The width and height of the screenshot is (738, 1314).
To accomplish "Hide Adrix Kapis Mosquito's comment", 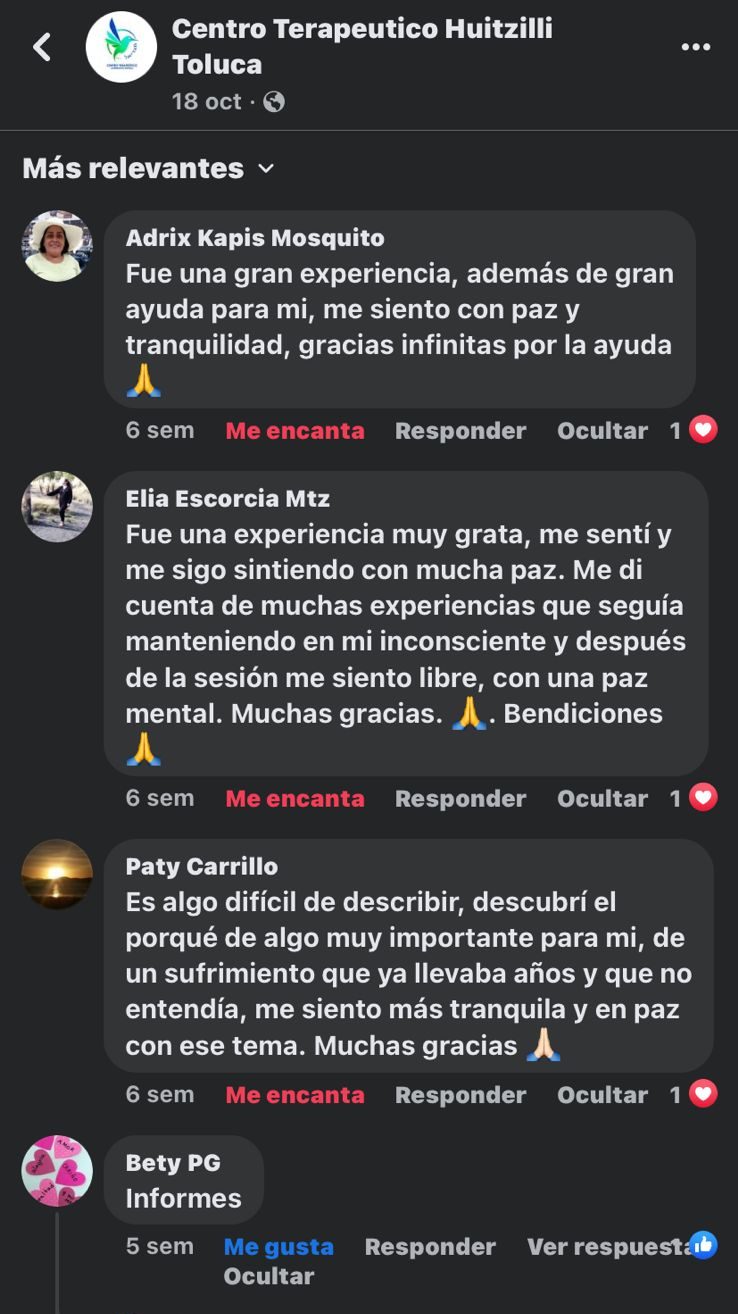I will (x=602, y=431).
